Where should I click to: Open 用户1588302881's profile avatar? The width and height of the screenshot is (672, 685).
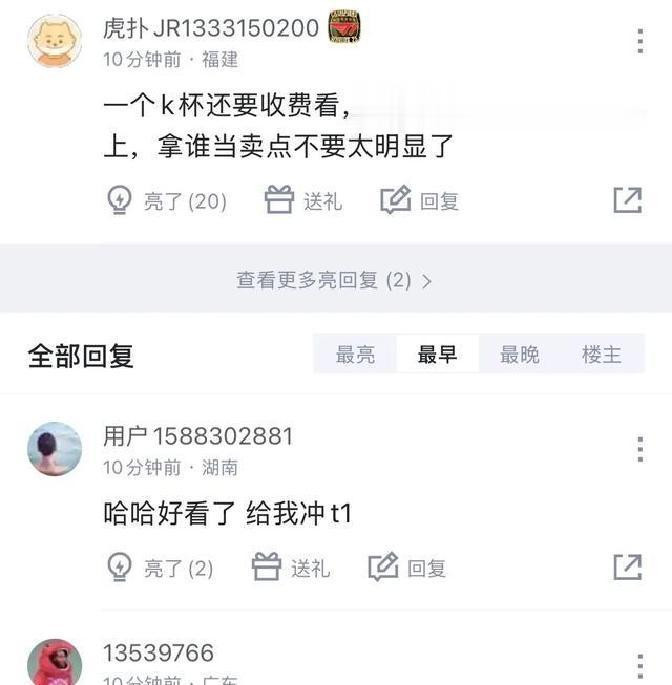(x=54, y=449)
